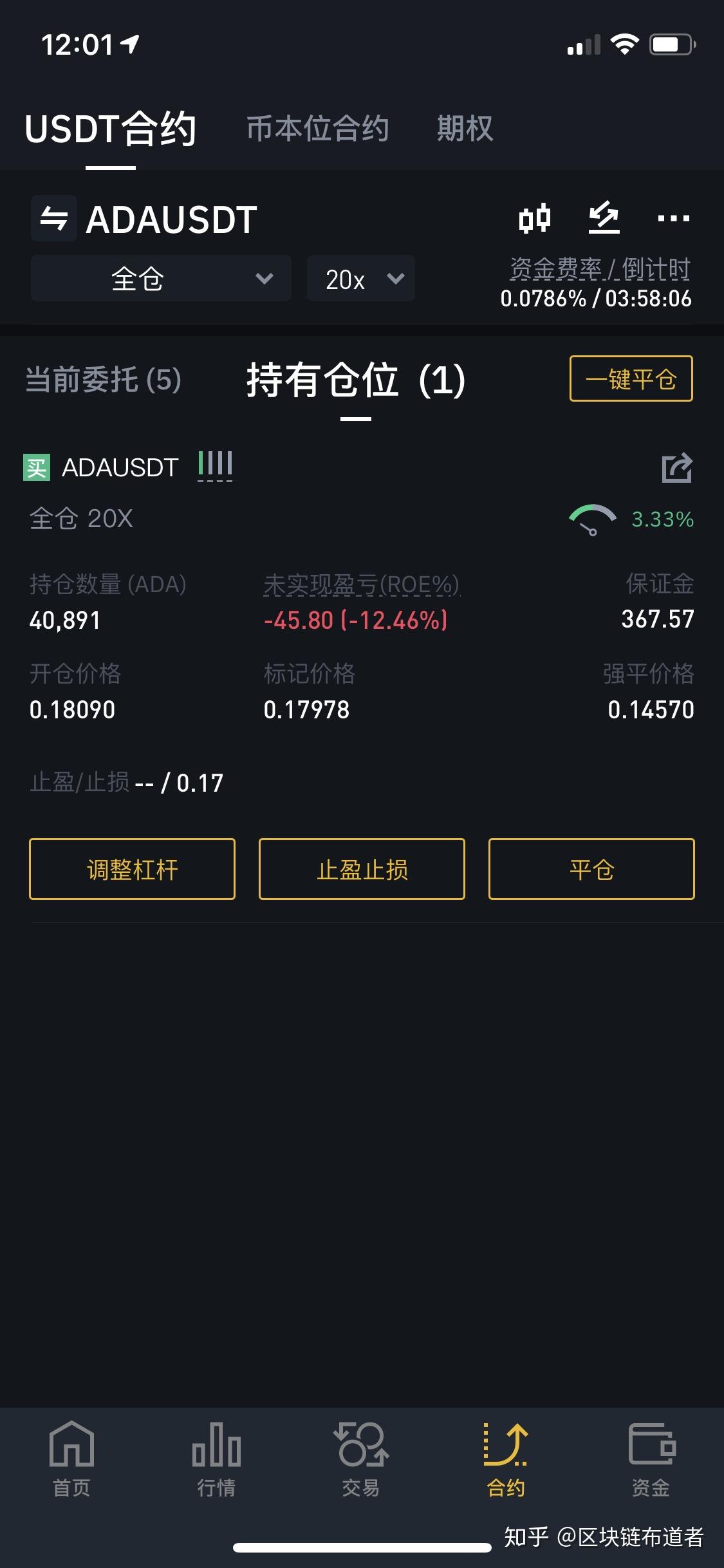The image size is (724, 1568).
Task: Switch to the 币本位合约 tab
Action: 318,129
